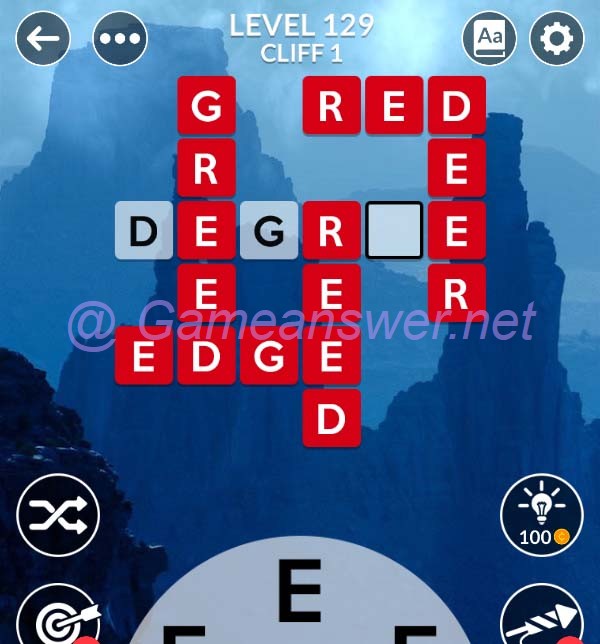Open the settings gear

click(557, 39)
